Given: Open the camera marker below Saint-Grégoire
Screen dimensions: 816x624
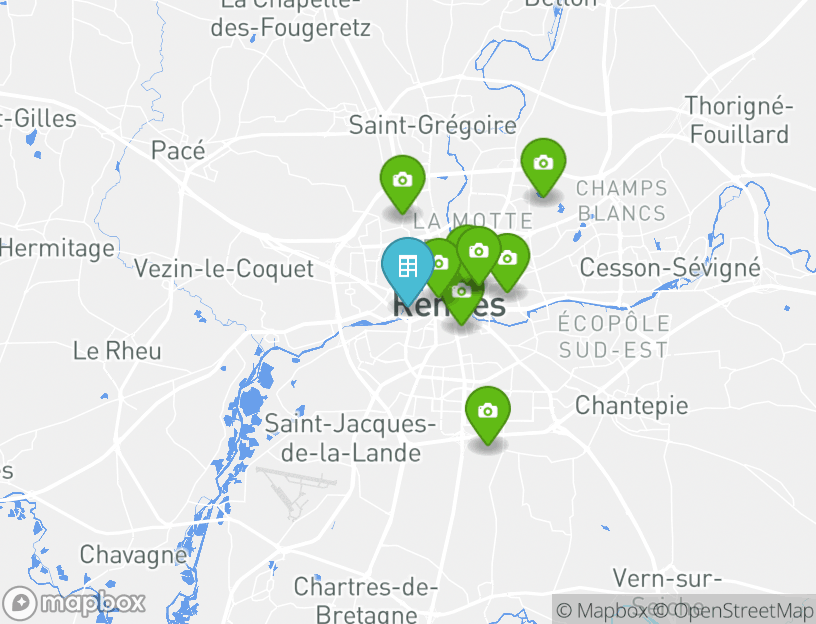Looking at the screenshot, I should (x=402, y=181).
